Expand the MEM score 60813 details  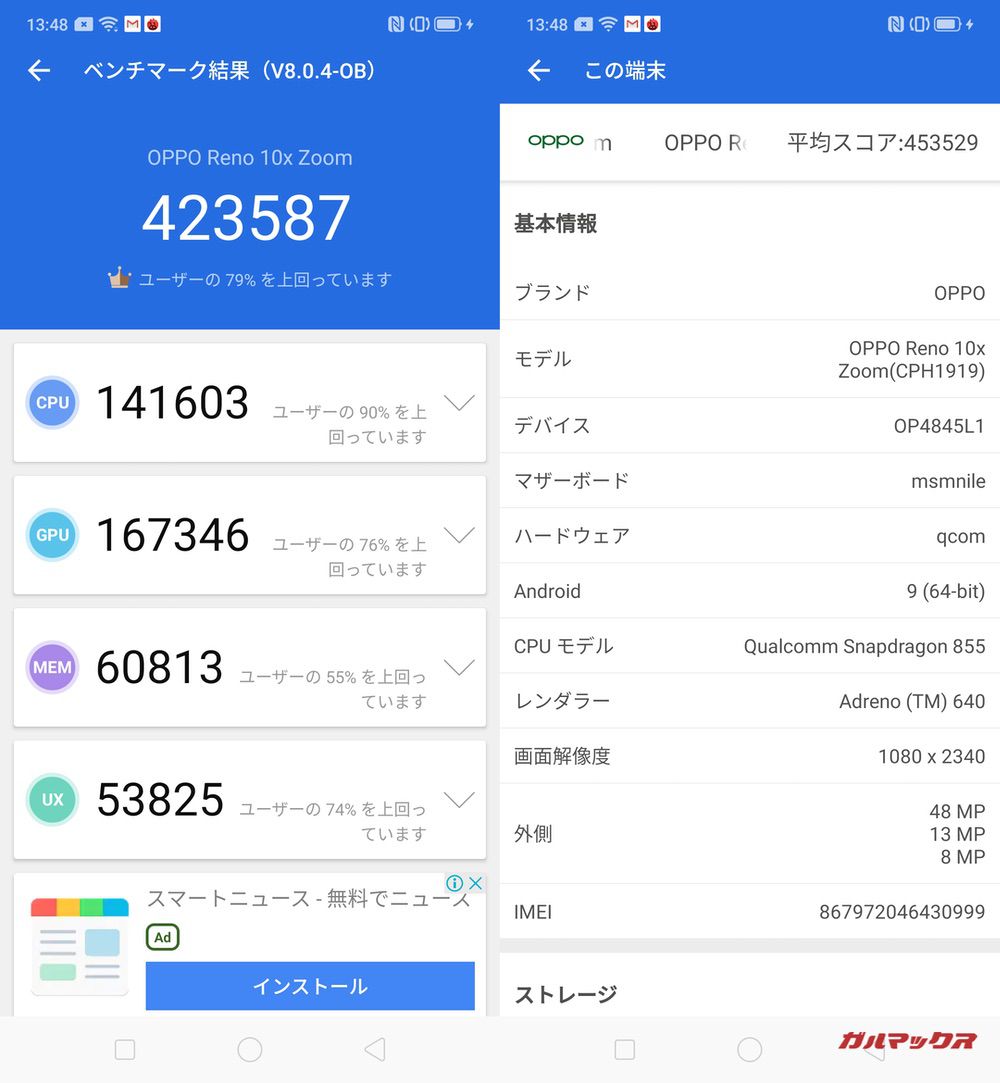459,668
